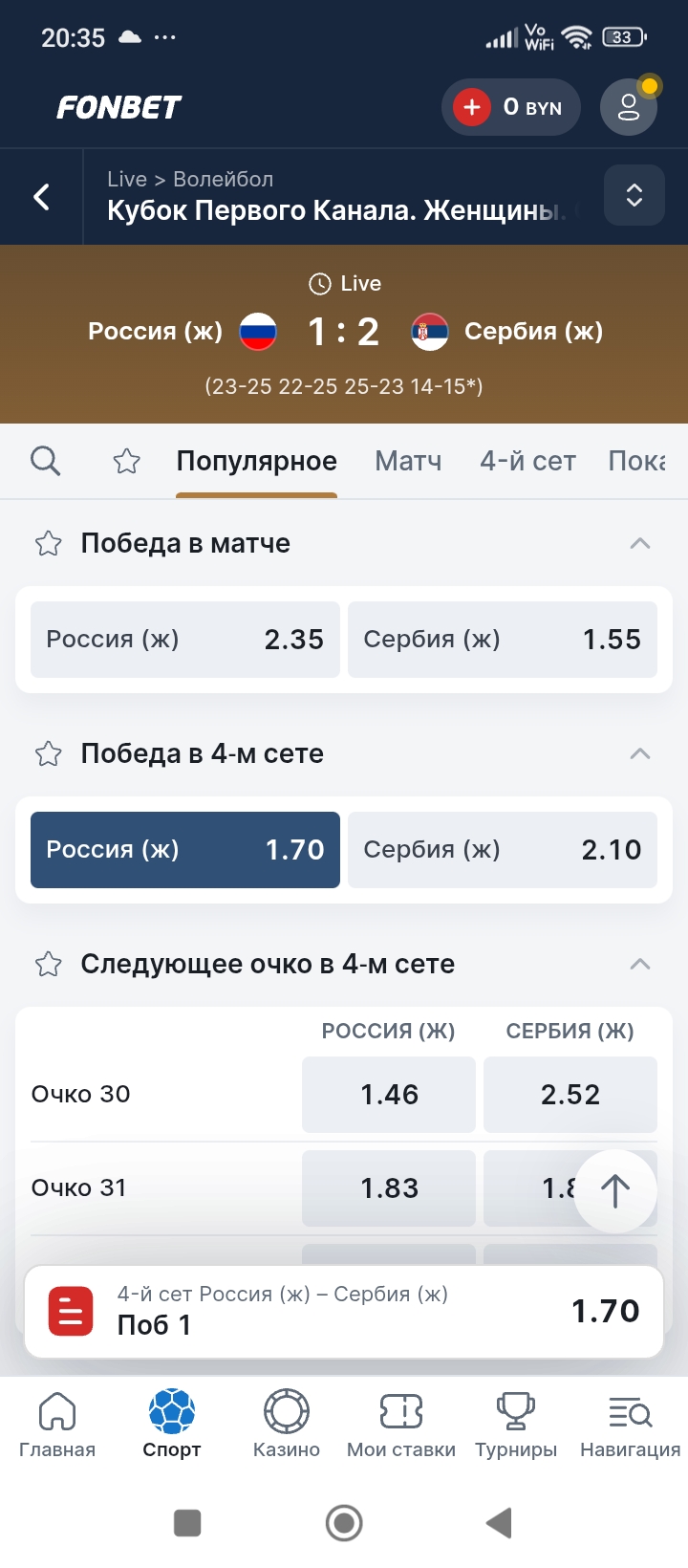This screenshot has width=688, height=1568.
Task: Open the match switcher arrows near title
Action: click(634, 195)
